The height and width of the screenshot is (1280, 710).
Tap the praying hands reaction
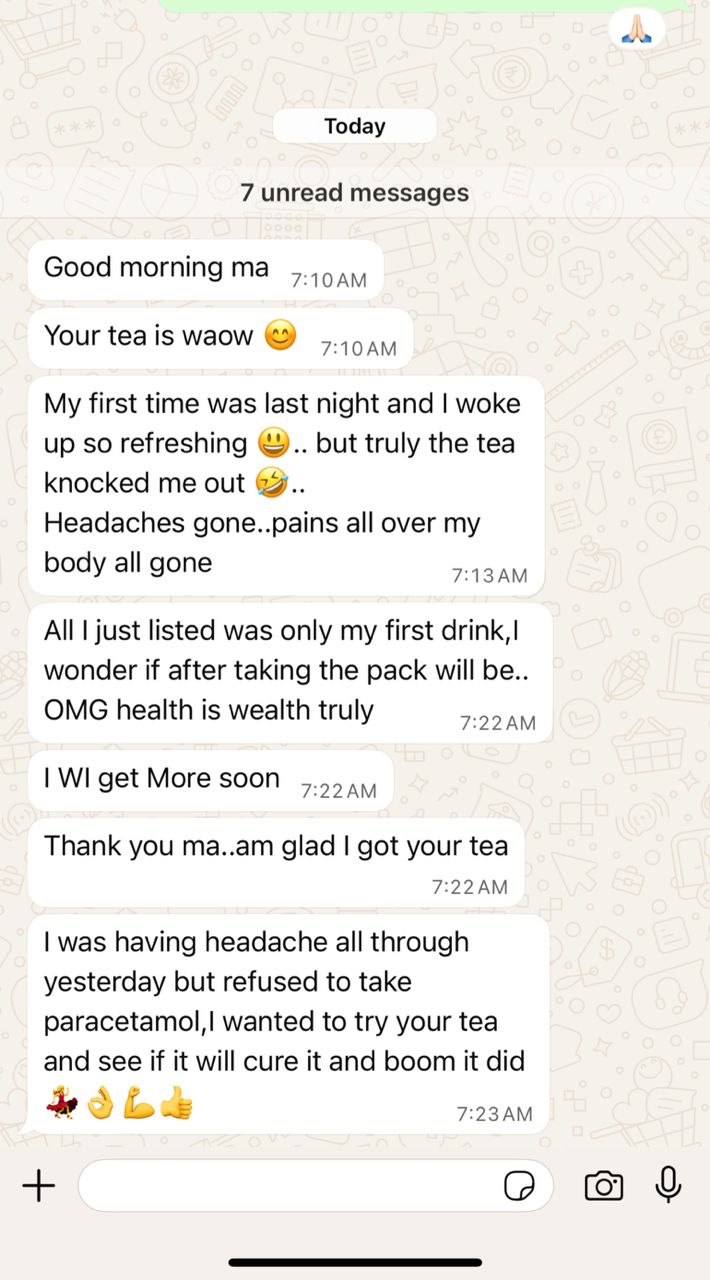click(x=637, y=28)
